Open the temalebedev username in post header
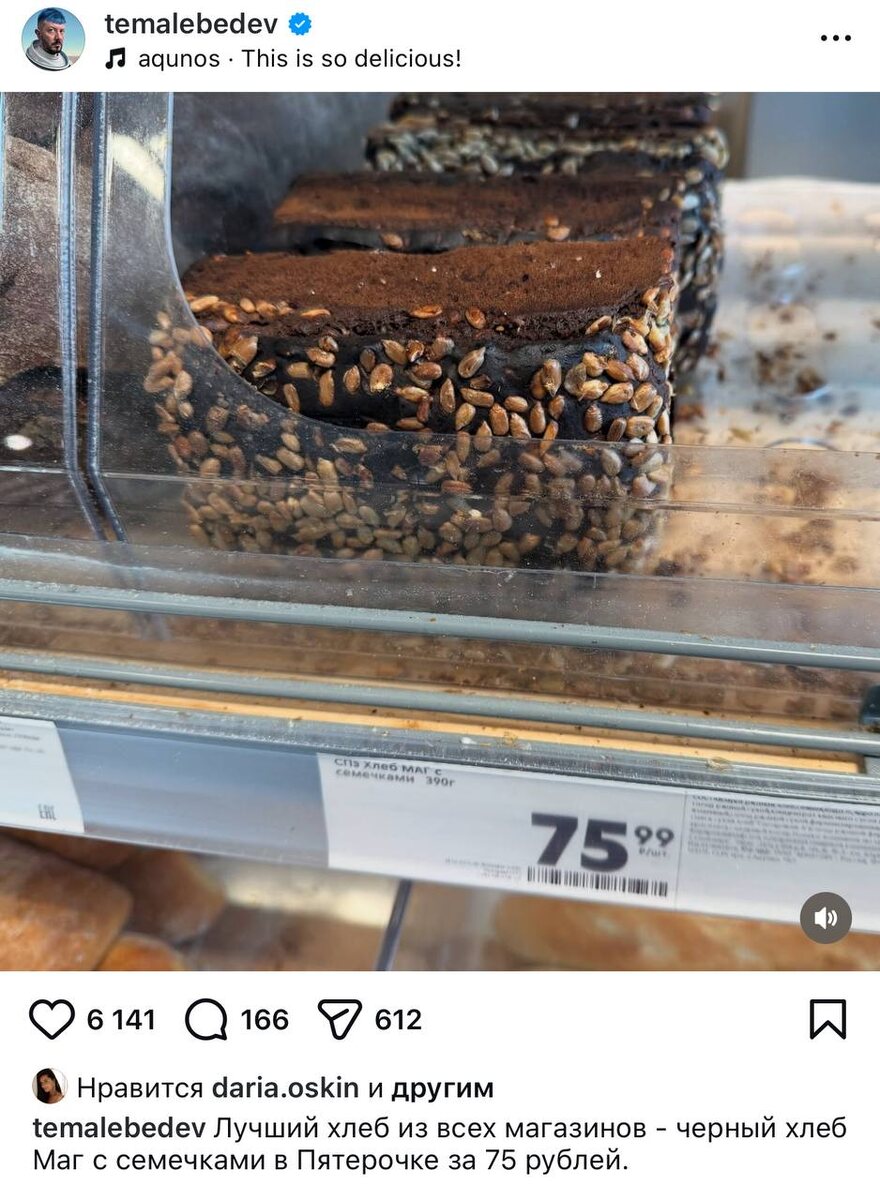 [191, 24]
